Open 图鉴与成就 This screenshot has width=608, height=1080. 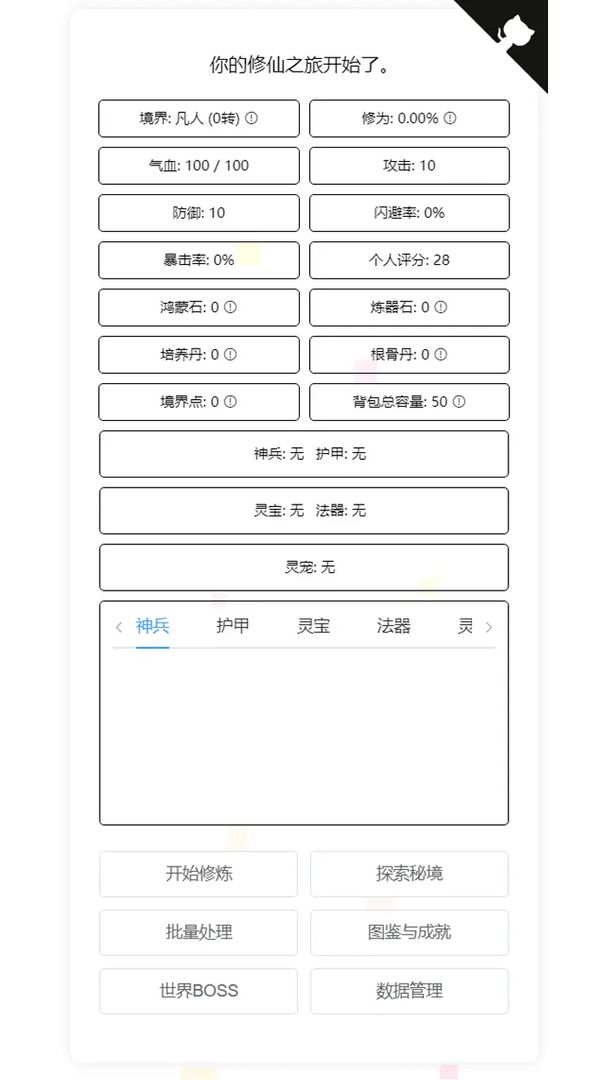pos(409,932)
